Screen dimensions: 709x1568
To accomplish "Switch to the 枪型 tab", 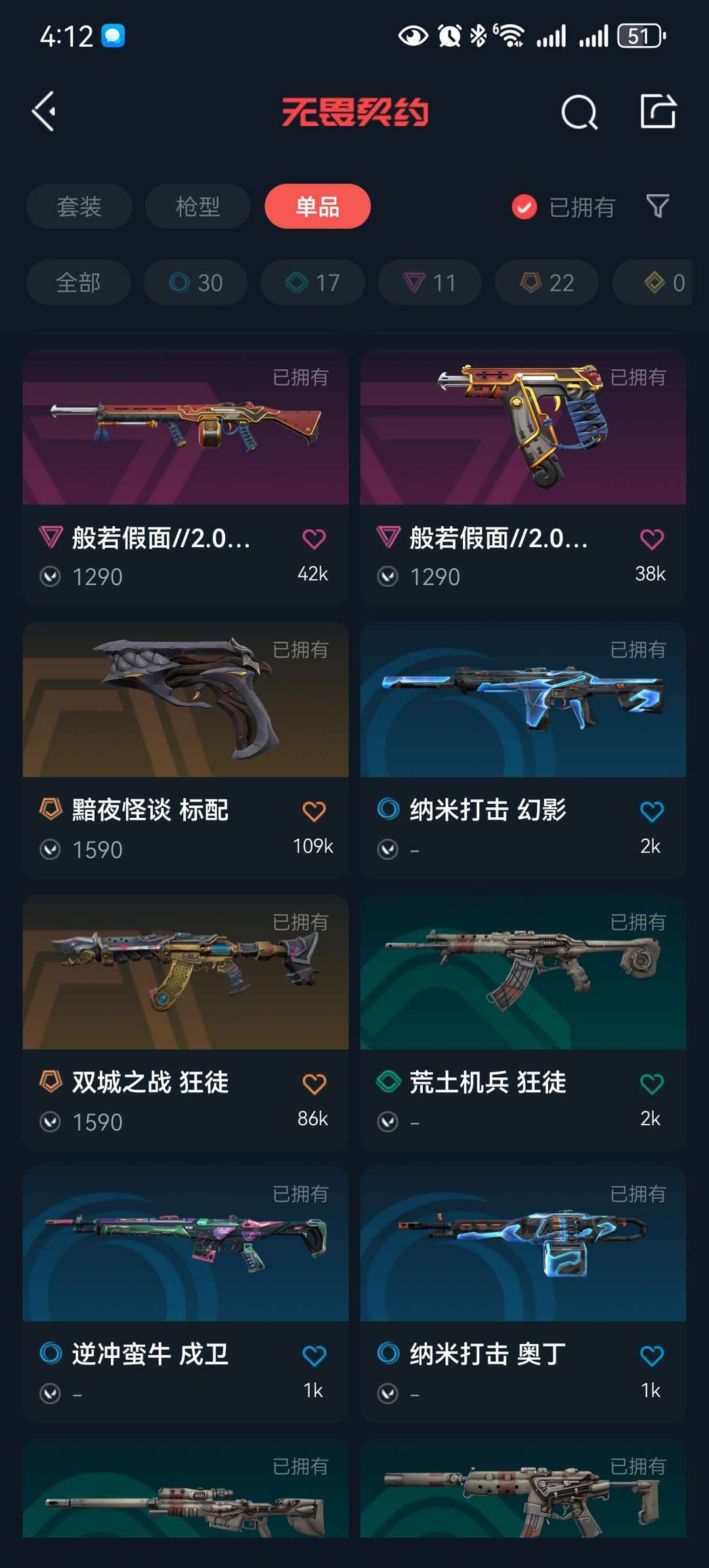I will (x=198, y=207).
